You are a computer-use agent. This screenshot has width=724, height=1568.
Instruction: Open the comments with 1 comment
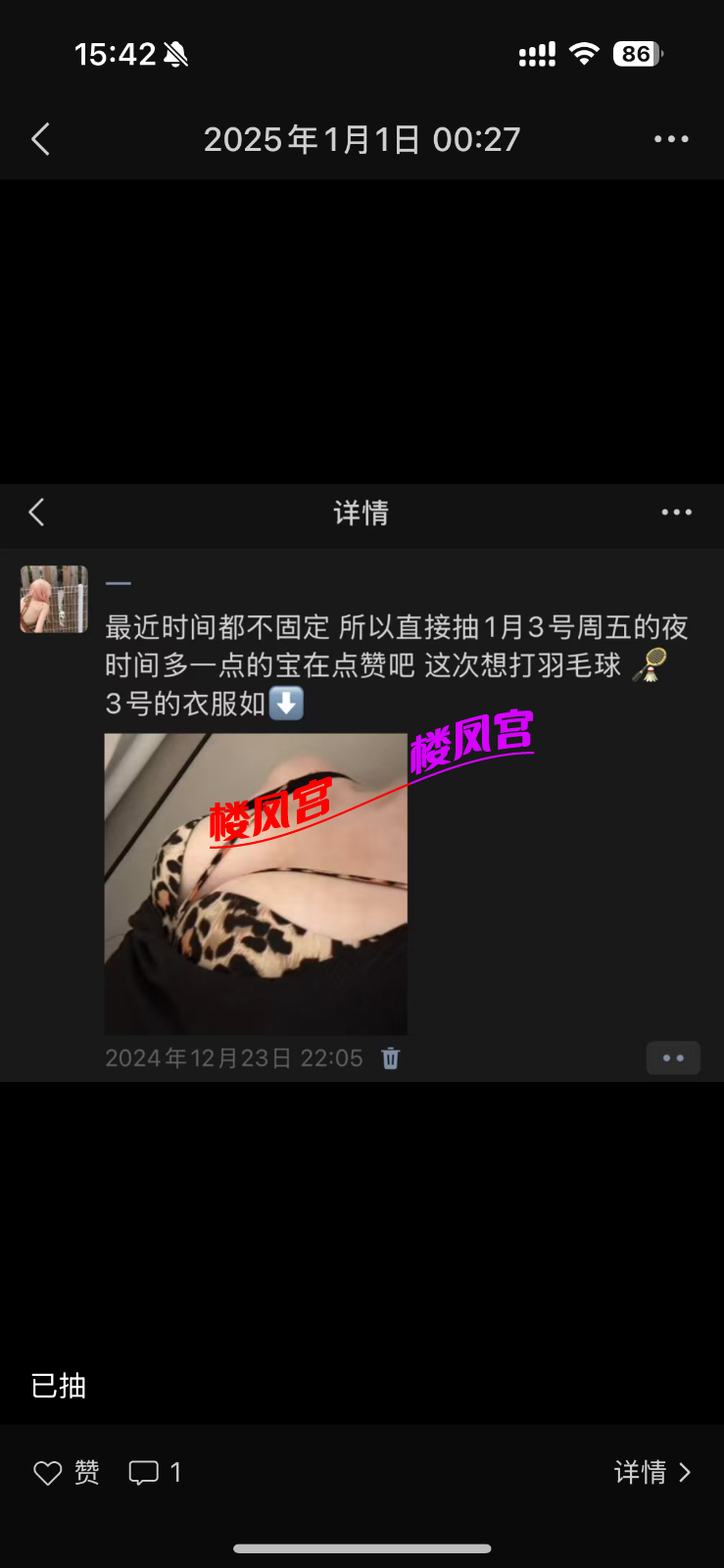(155, 1472)
